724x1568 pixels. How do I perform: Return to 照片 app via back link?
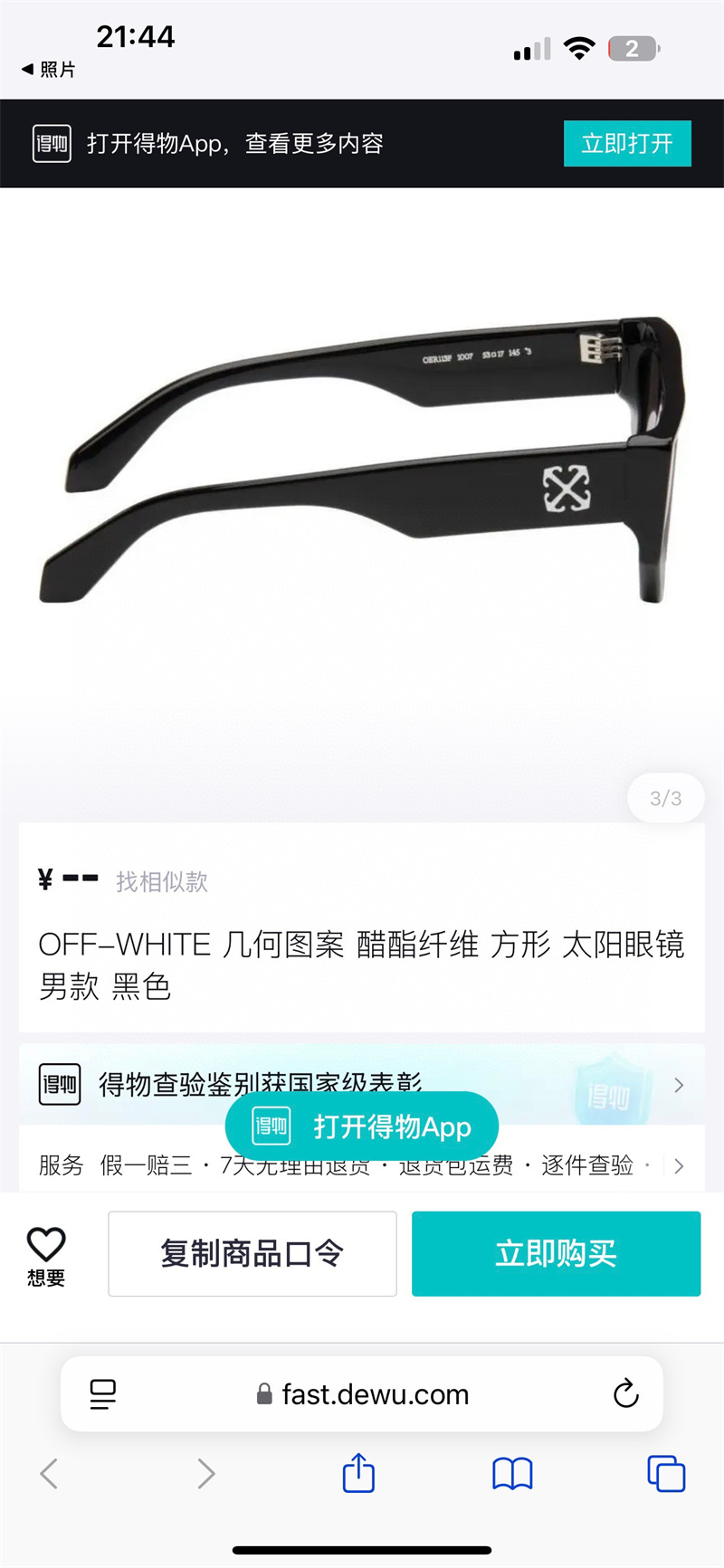[x=49, y=70]
